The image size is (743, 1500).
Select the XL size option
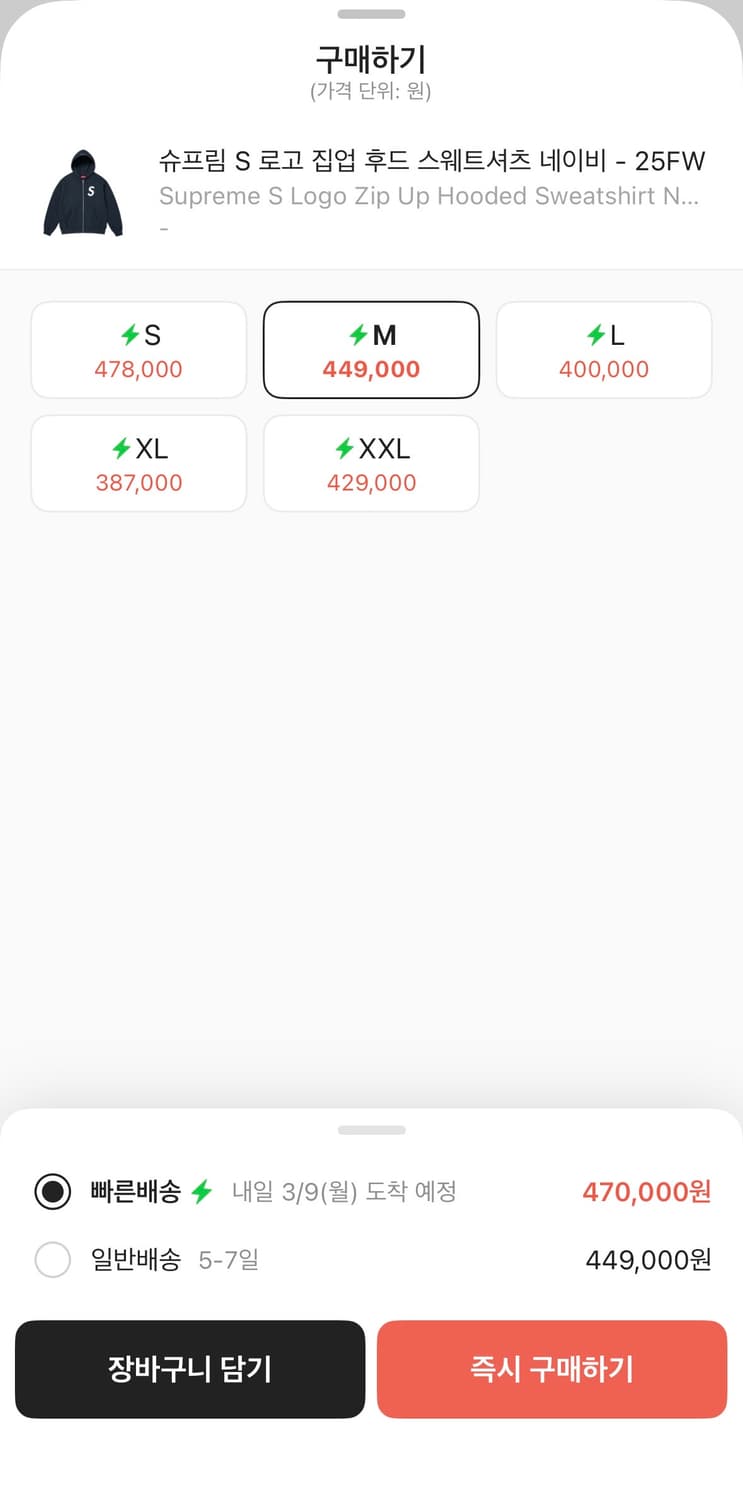pyautogui.click(x=138, y=464)
